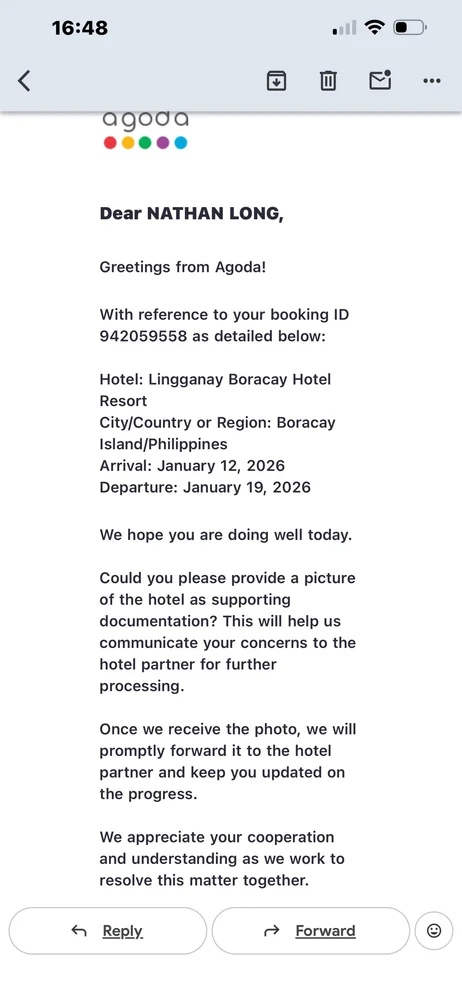This screenshot has height=1000, width=462.
Task: Delete this email with the trash icon
Action: 328,81
